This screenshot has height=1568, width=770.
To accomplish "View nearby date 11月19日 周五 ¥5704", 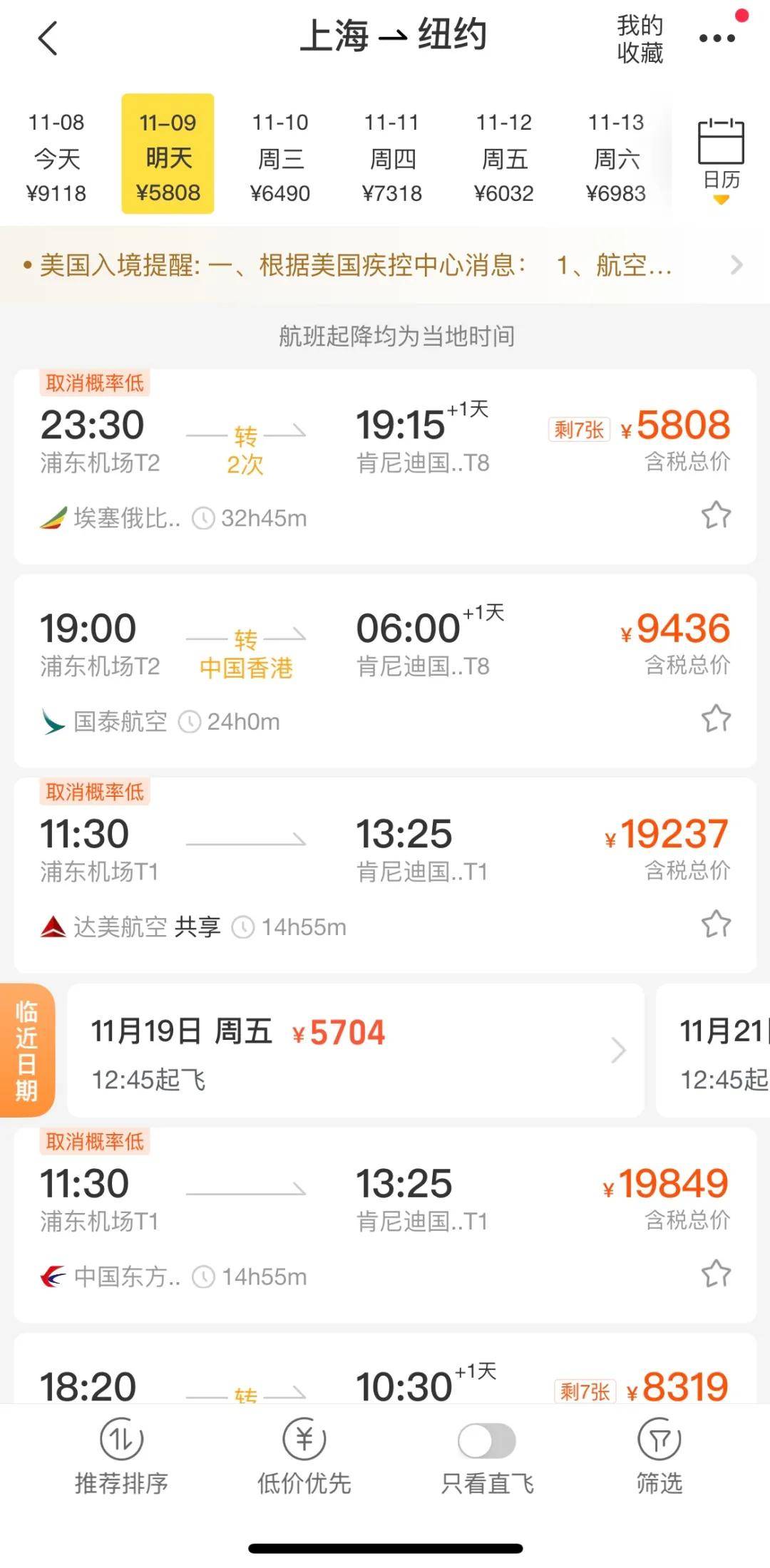I will tap(355, 1051).
